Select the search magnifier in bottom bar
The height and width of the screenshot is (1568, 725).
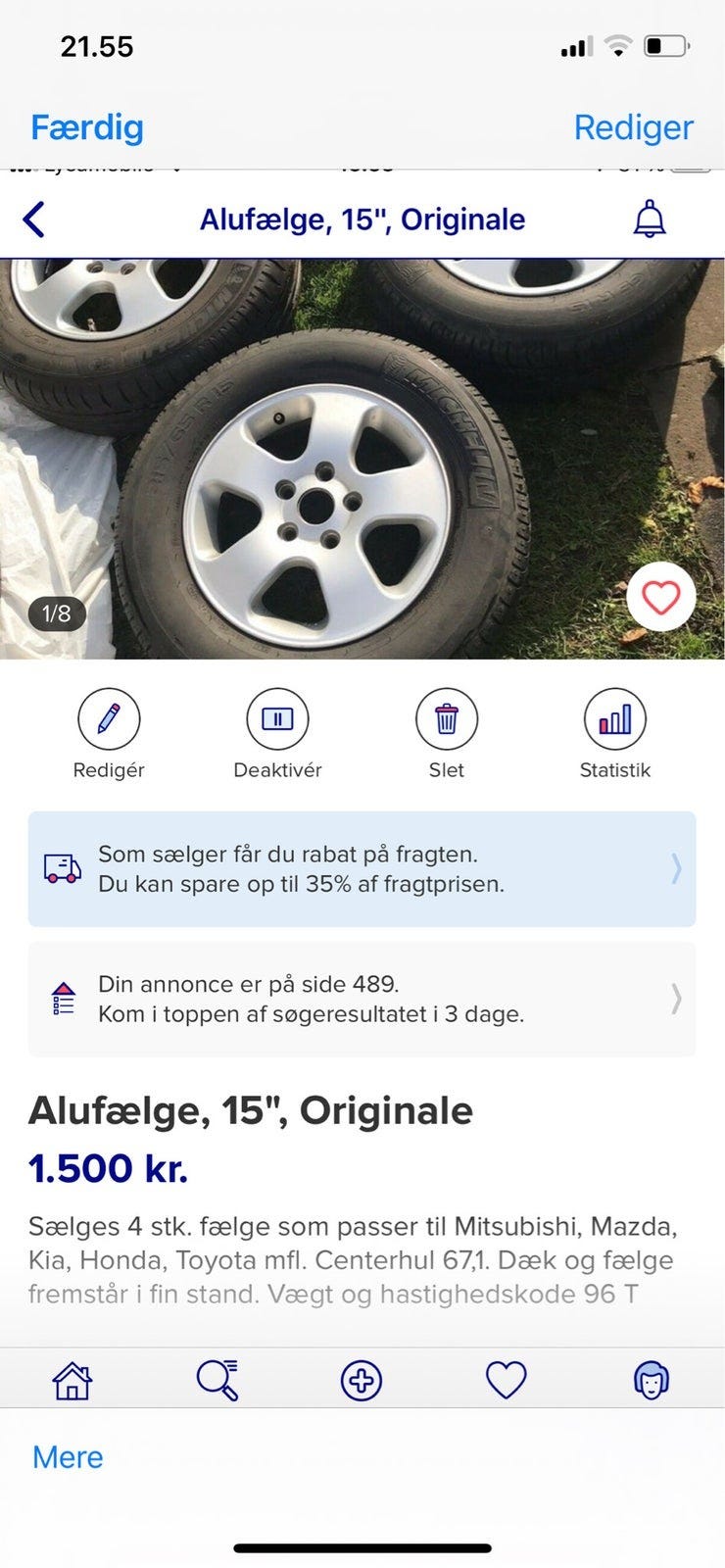tap(217, 1380)
